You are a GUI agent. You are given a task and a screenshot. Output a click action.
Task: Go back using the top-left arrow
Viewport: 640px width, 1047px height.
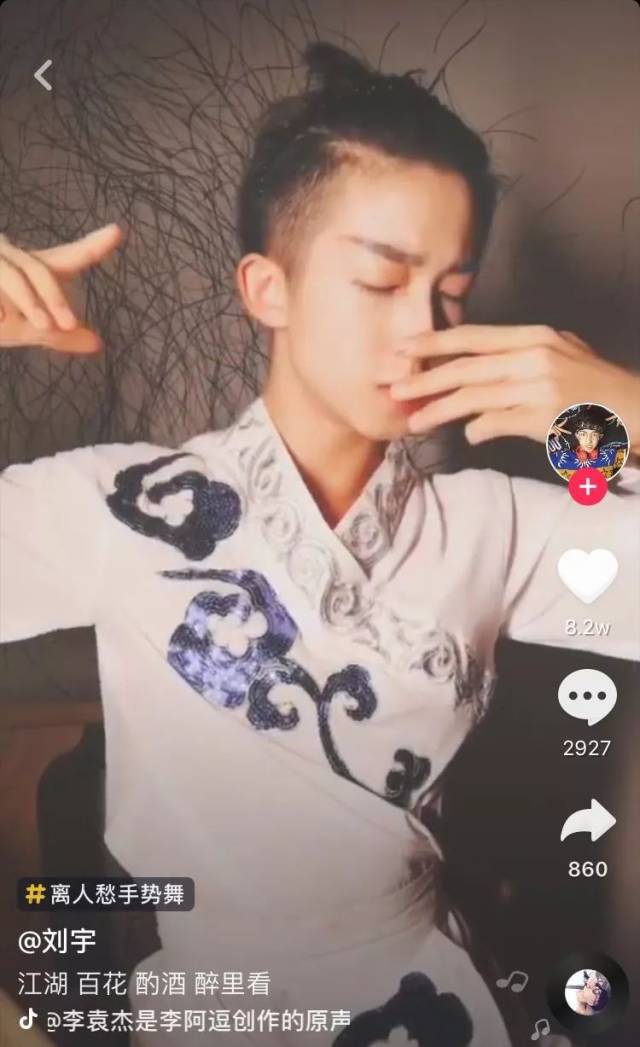43,75
